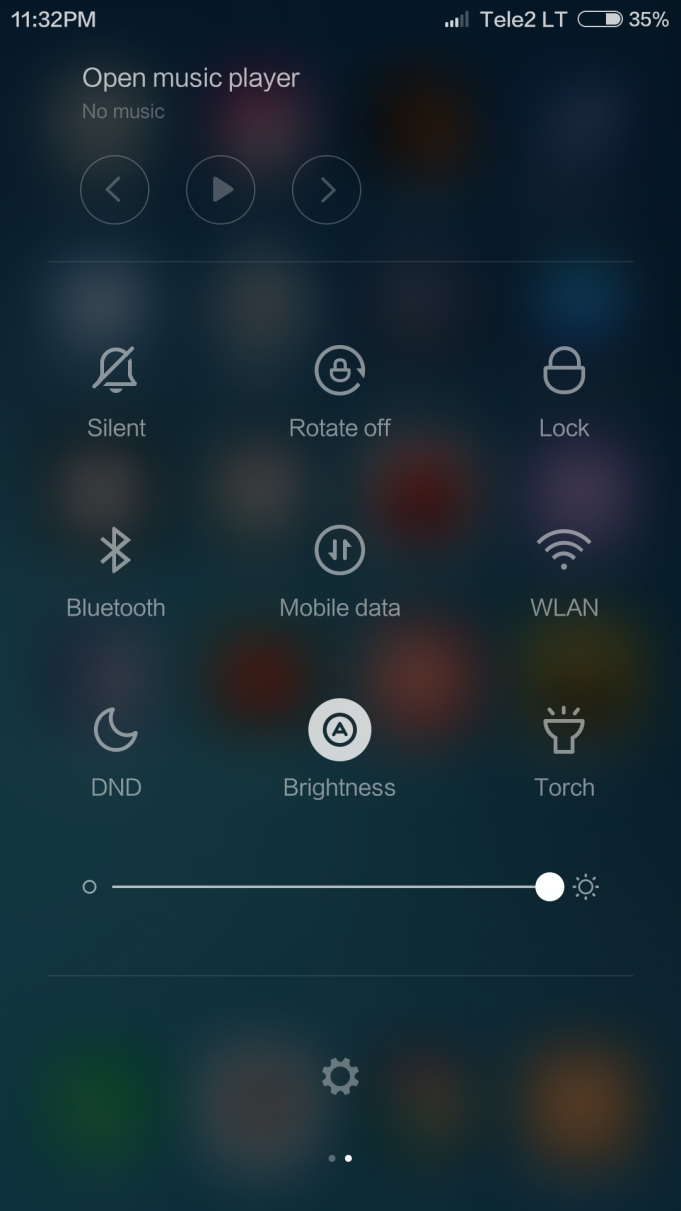Skip to the previous track
This screenshot has width=681, height=1211.
[x=115, y=190]
